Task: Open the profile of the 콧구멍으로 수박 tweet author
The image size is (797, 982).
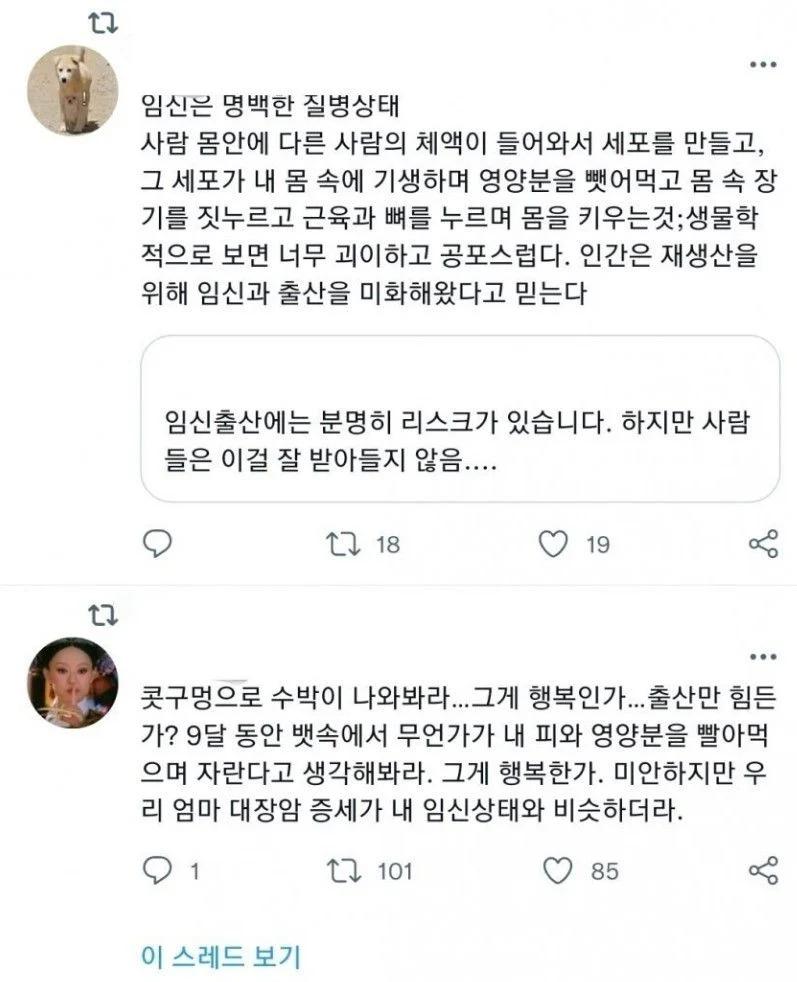Action: coord(72,682)
